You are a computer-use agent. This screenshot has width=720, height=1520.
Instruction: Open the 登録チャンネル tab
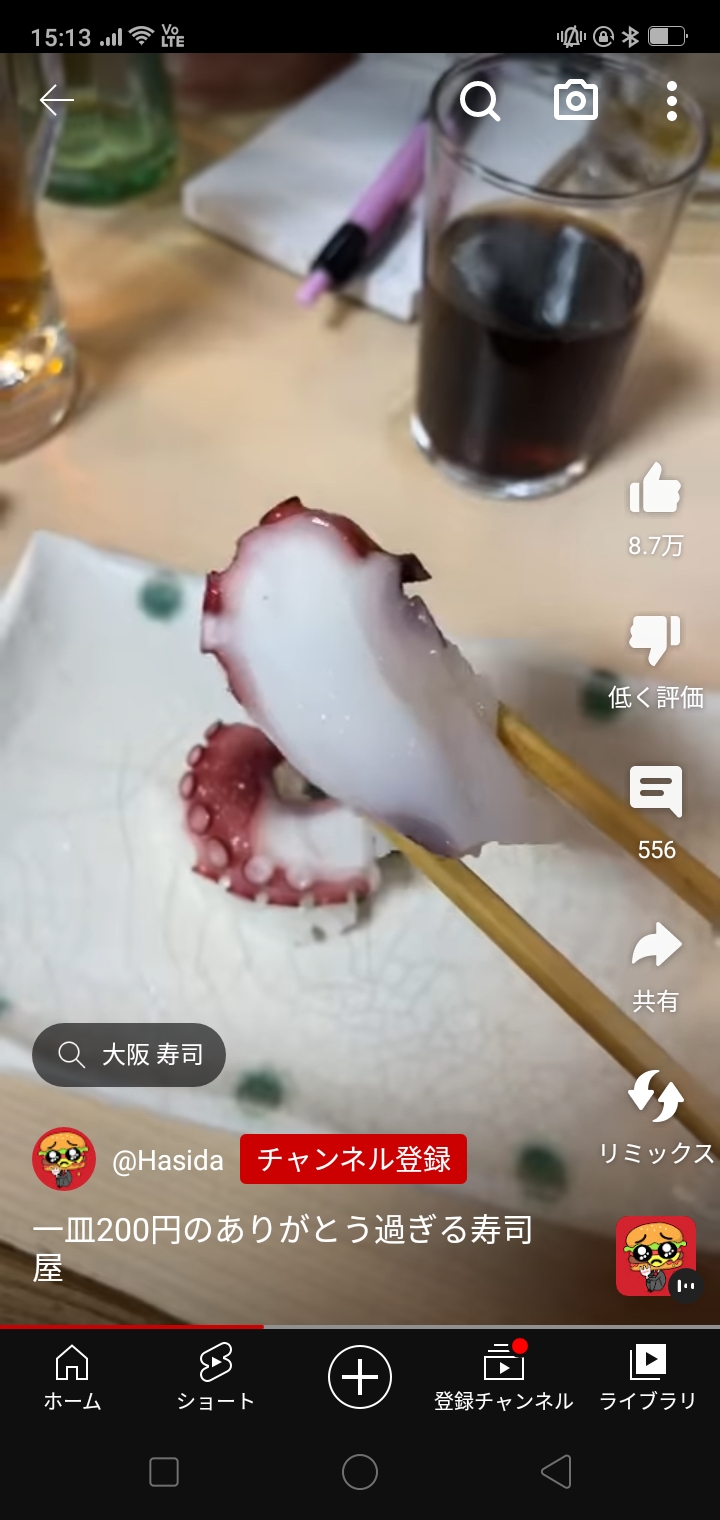coord(503,1378)
